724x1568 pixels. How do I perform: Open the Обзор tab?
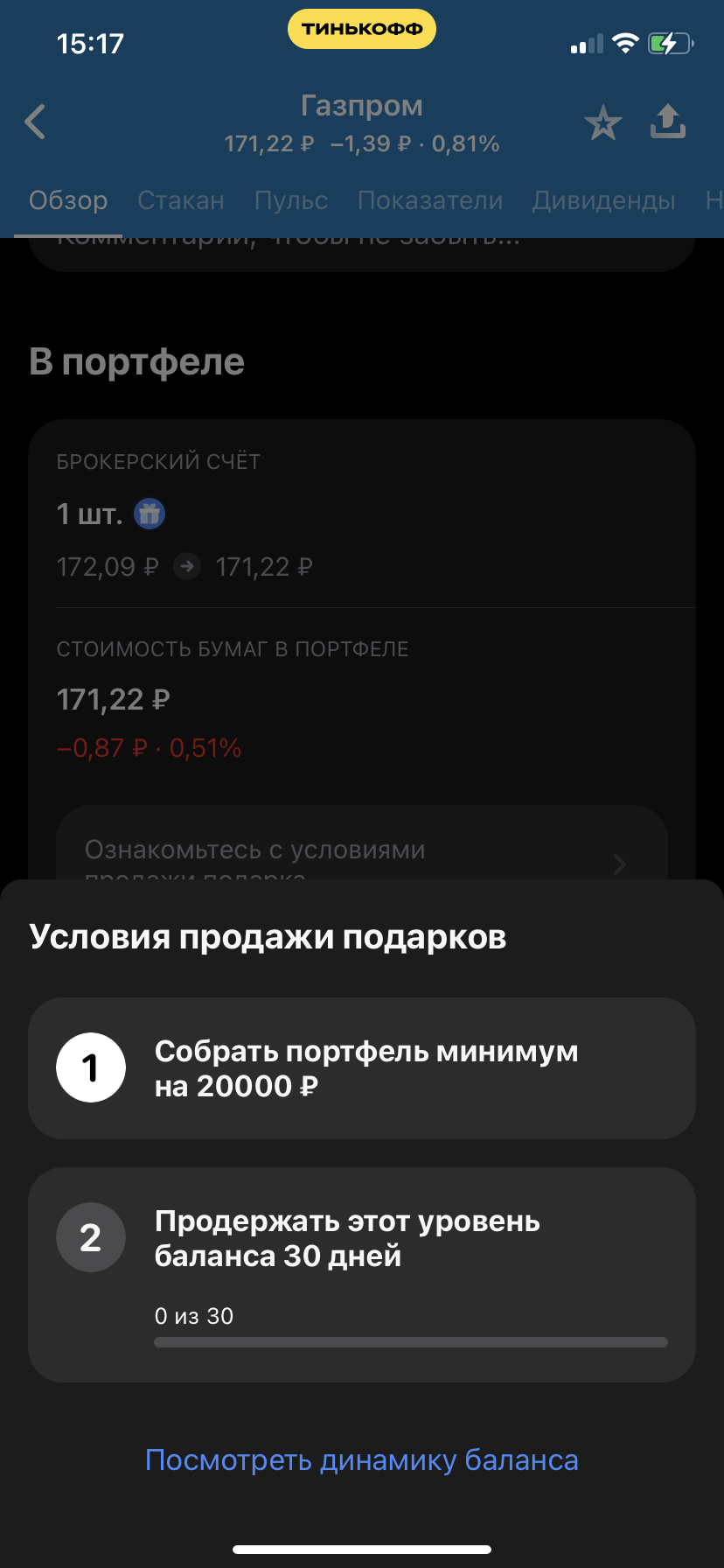(x=68, y=200)
